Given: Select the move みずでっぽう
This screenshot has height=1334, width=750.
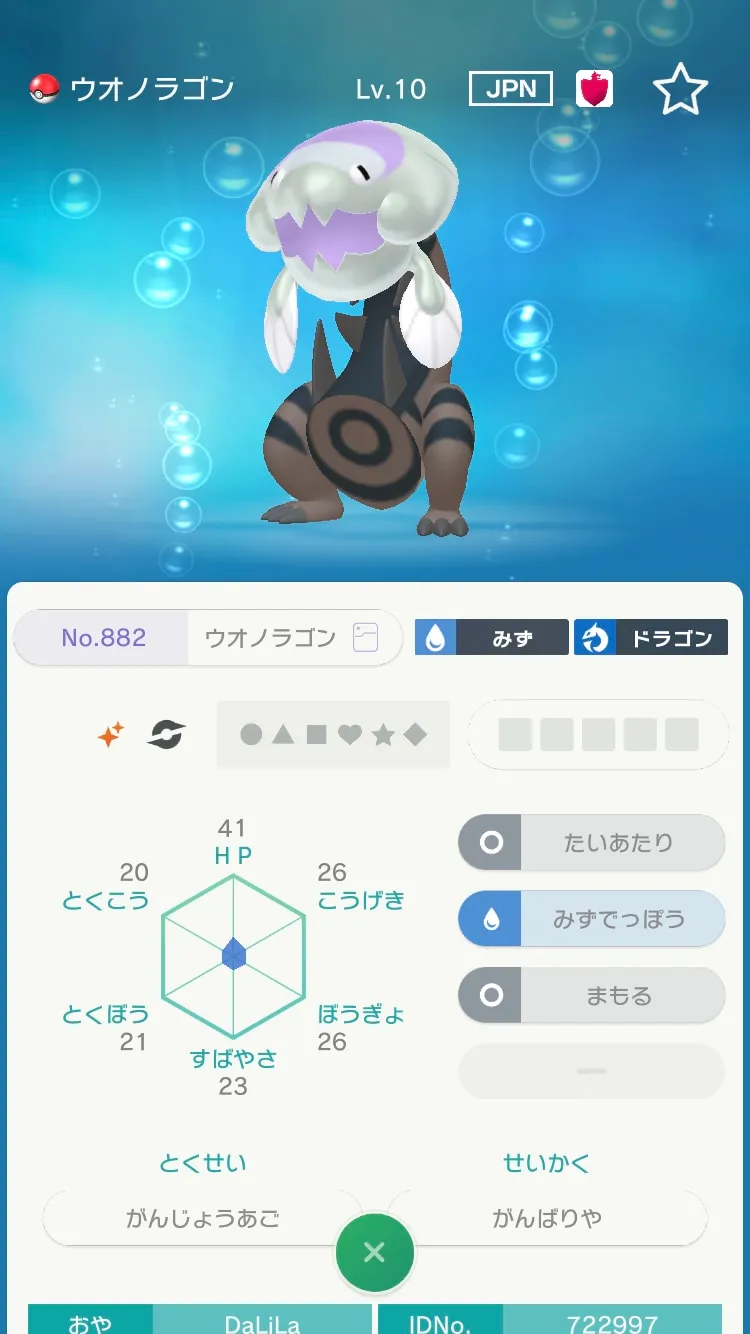Looking at the screenshot, I should click(x=591, y=919).
